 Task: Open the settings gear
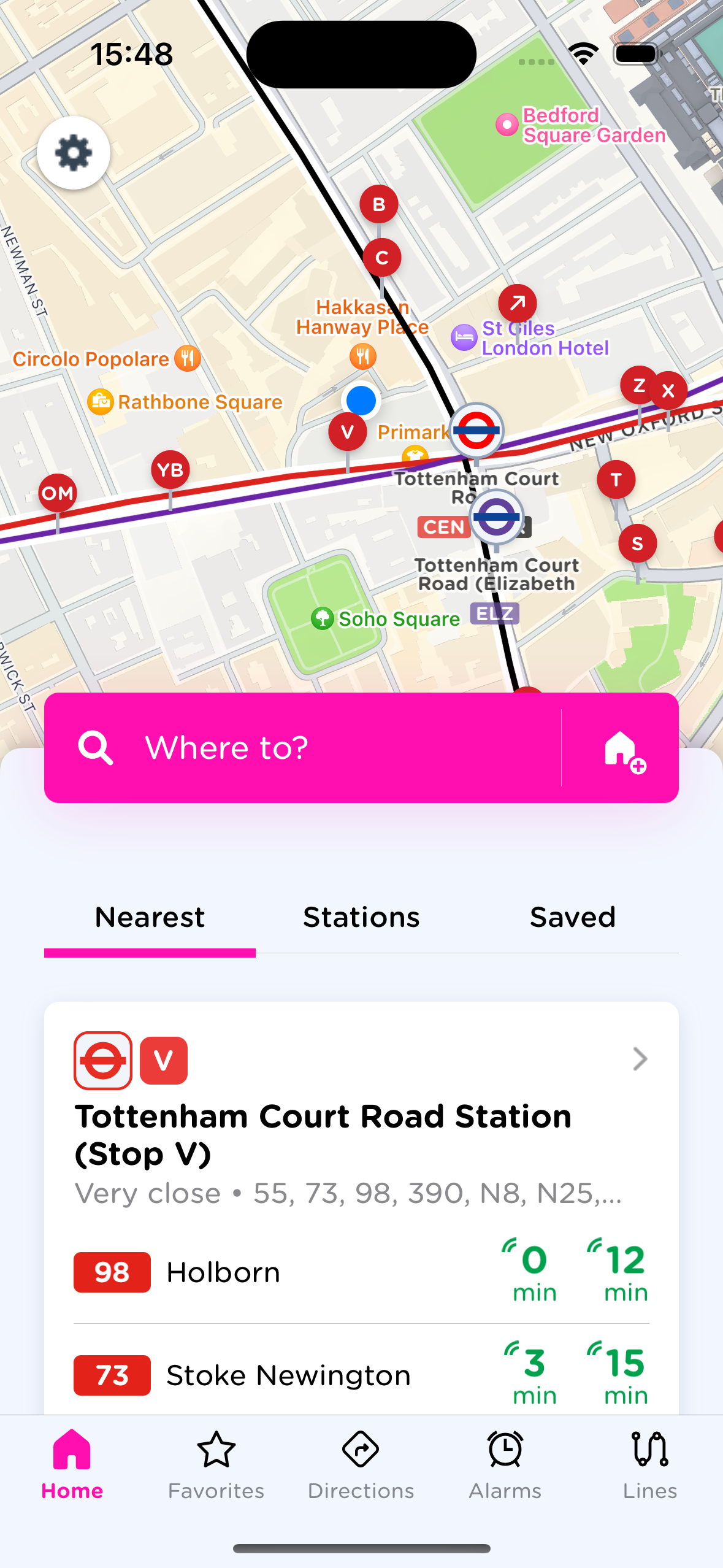click(x=74, y=153)
